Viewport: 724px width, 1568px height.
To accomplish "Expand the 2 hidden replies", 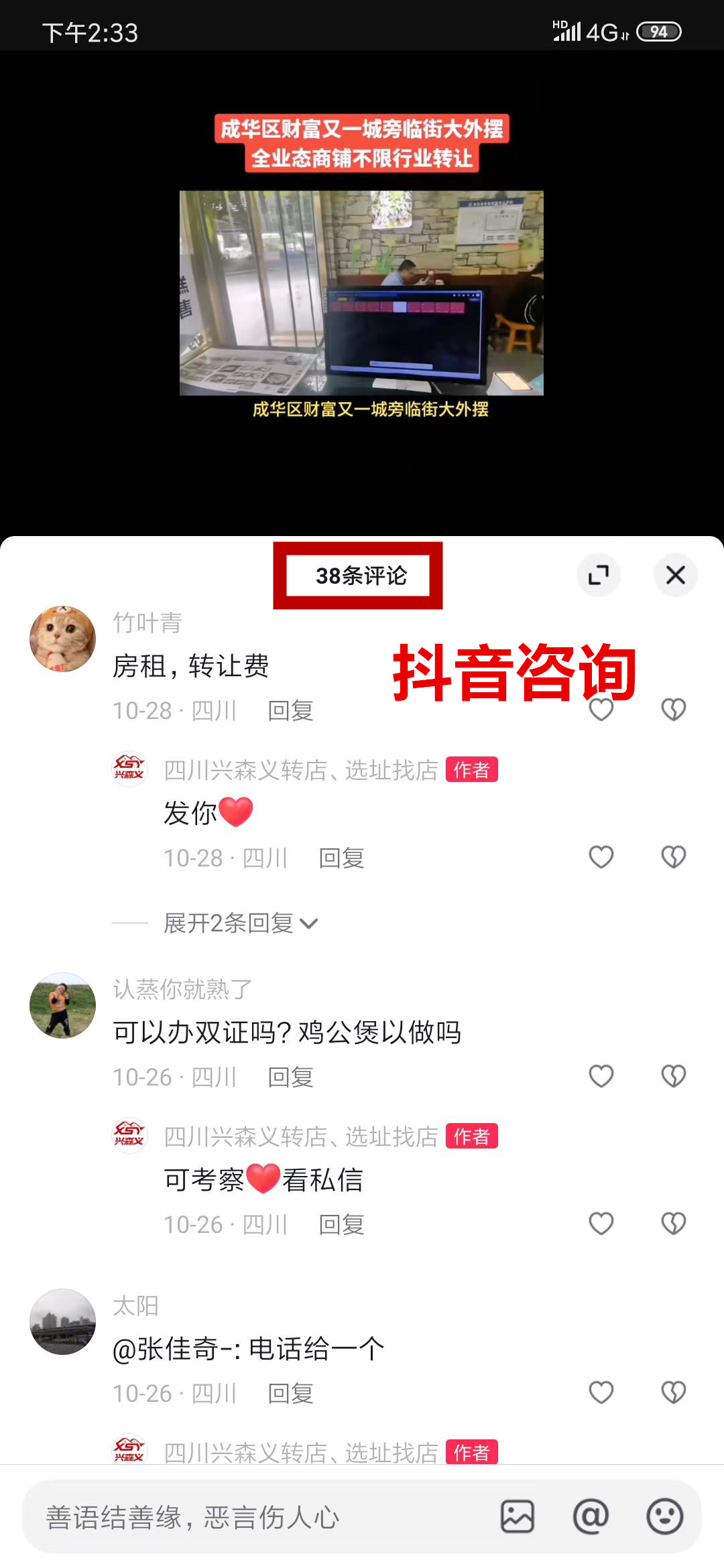I will pyautogui.click(x=240, y=923).
